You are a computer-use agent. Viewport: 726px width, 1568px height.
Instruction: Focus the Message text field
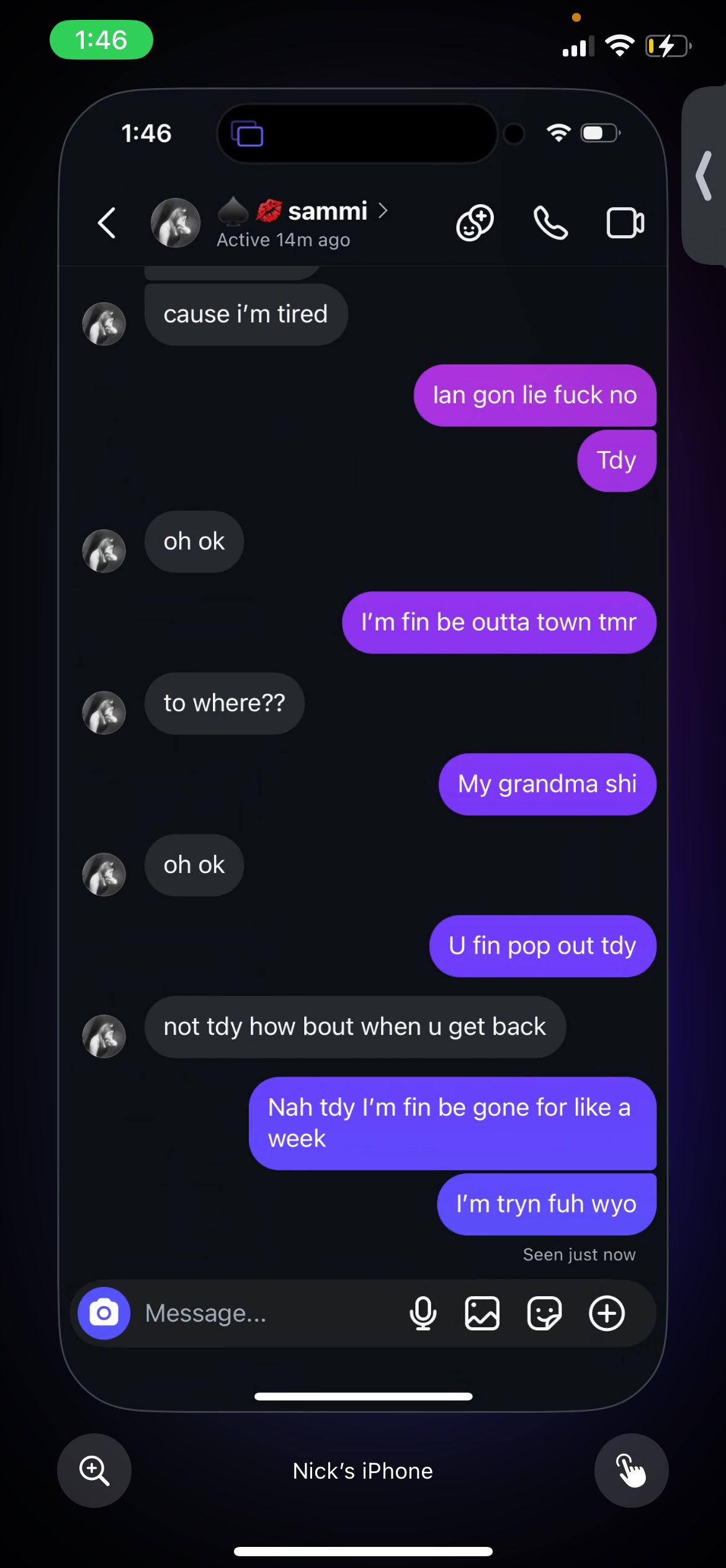(261, 1313)
